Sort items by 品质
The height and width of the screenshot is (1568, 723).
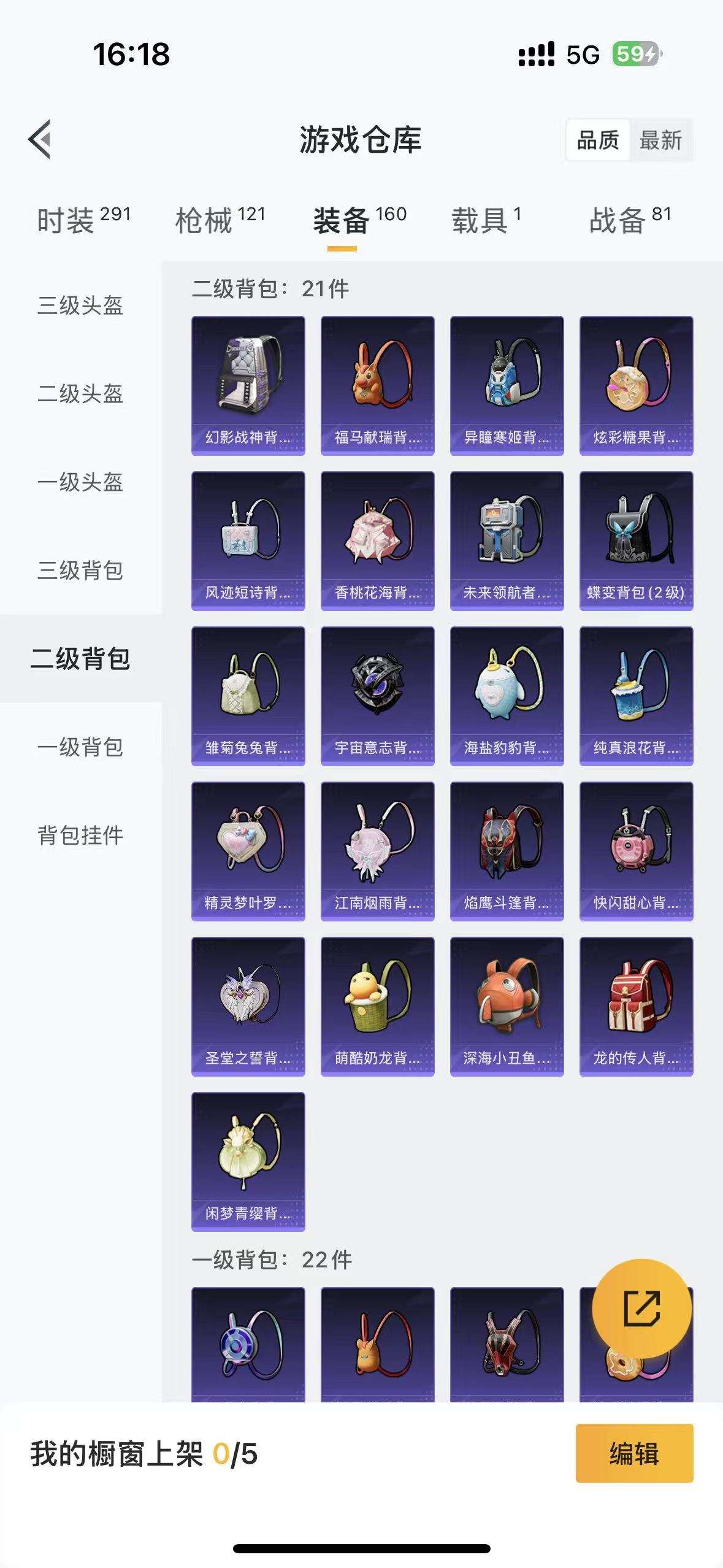click(x=598, y=140)
